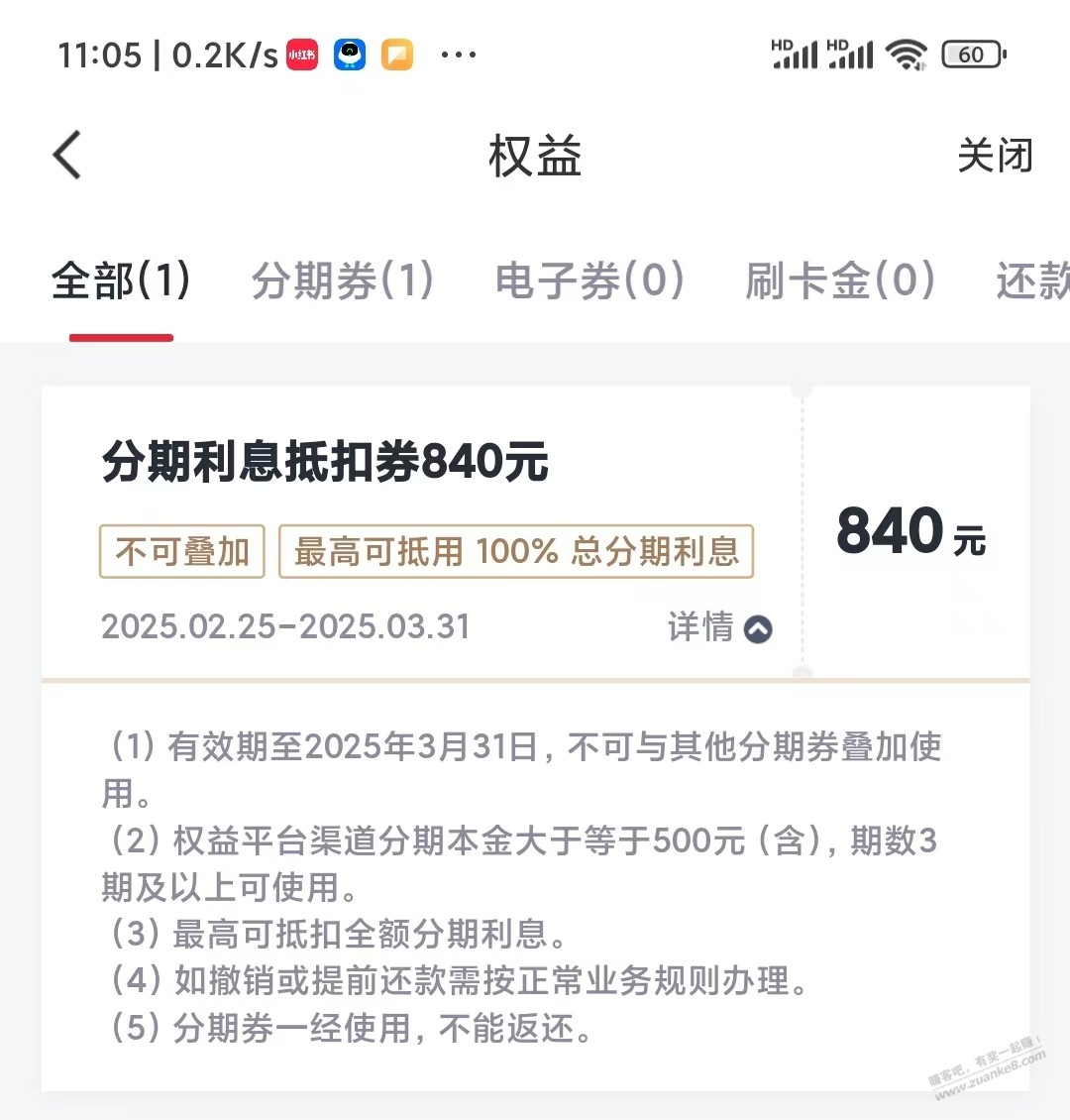Viewport: 1070px width, 1120px height.
Task: Select the 刷卡金(0) tab
Action: pos(840,280)
